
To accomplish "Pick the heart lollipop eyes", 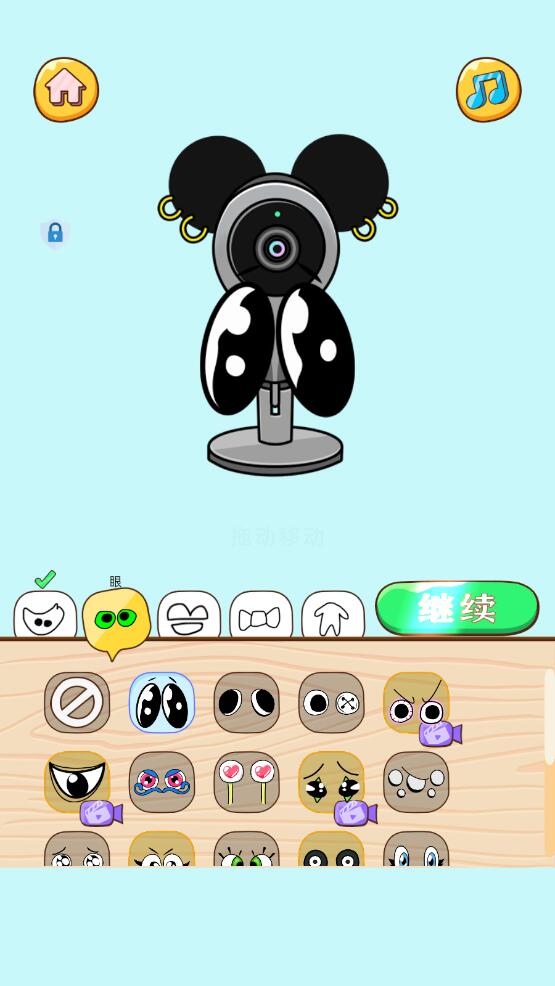I will click(x=246, y=782).
